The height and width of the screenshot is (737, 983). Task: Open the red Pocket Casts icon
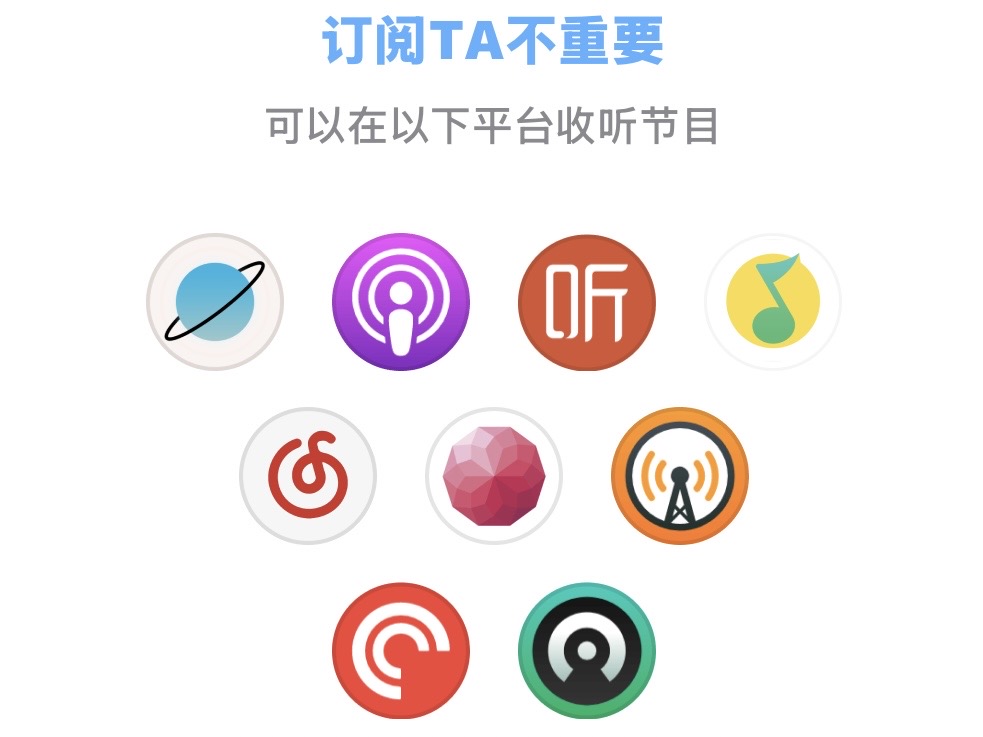400,650
